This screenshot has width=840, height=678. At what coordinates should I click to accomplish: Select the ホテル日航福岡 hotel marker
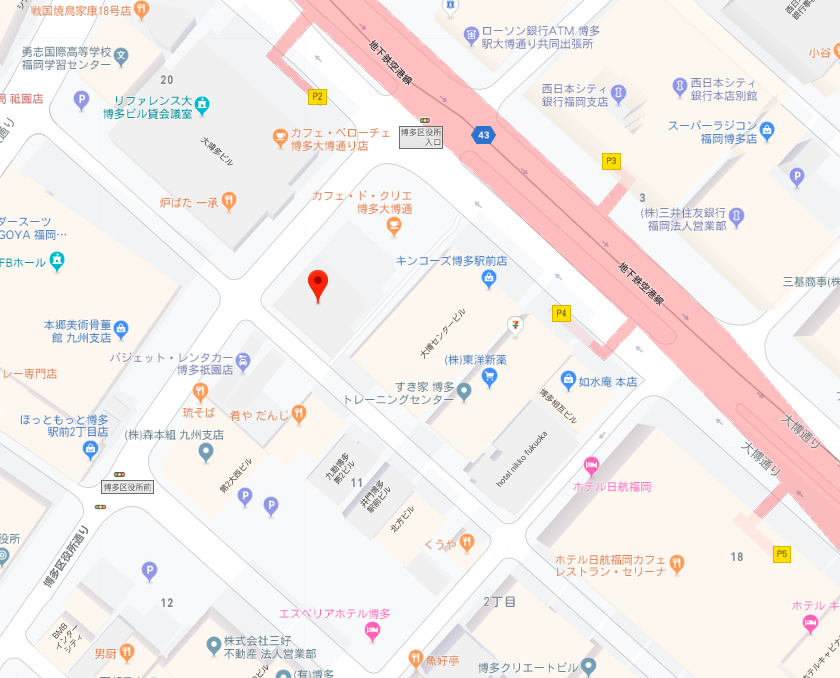click(x=591, y=466)
